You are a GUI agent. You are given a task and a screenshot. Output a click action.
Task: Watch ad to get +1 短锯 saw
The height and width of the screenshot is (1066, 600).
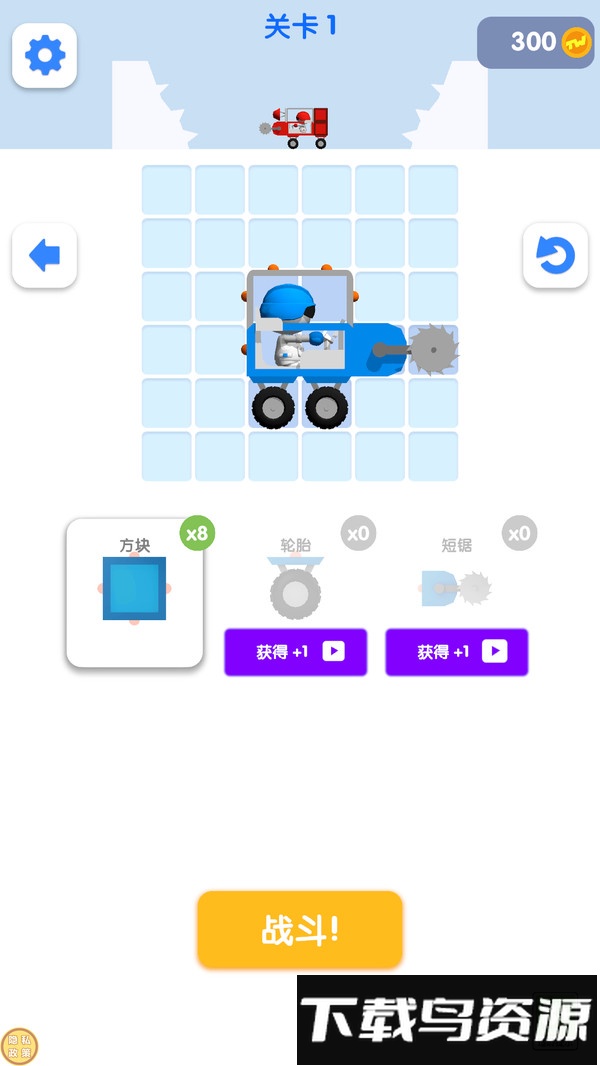(456, 652)
